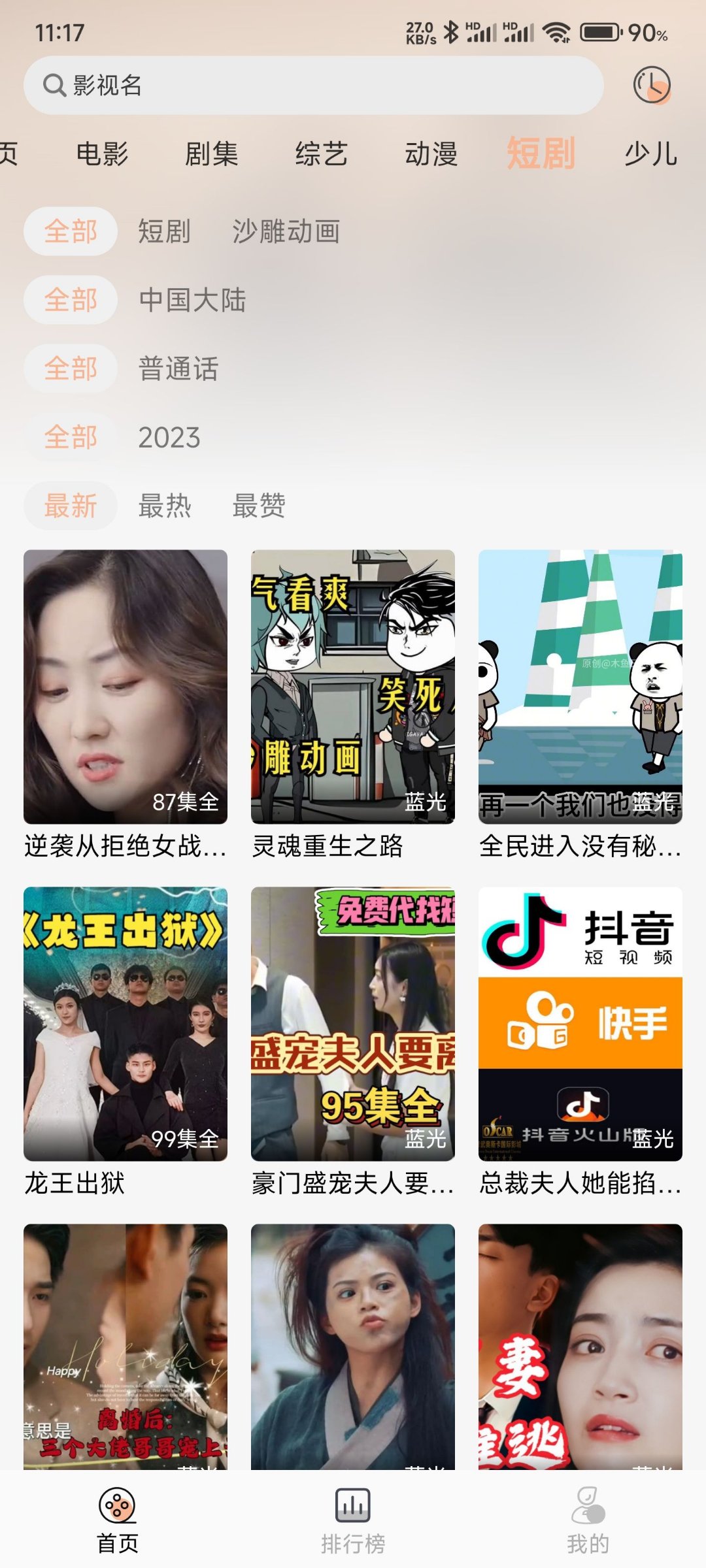Image resolution: width=706 pixels, height=1568 pixels.
Task: Select the 普通话 language filter
Action: [178, 368]
